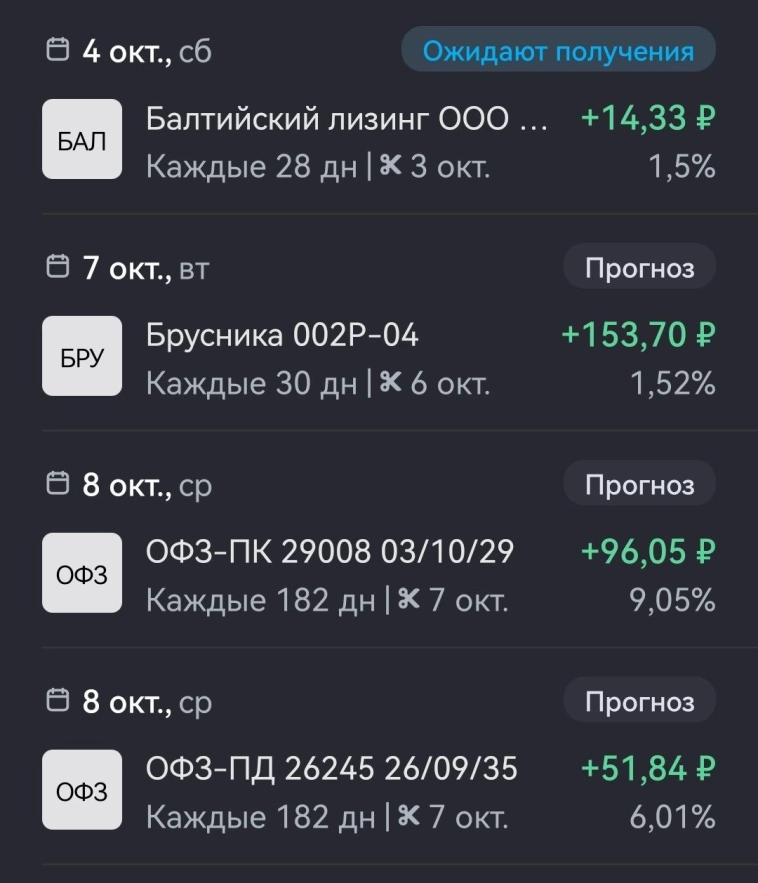Click the Прогноз badge in the ОФЗ-ПК 29008 row
The image size is (758, 883).
(x=639, y=484)
